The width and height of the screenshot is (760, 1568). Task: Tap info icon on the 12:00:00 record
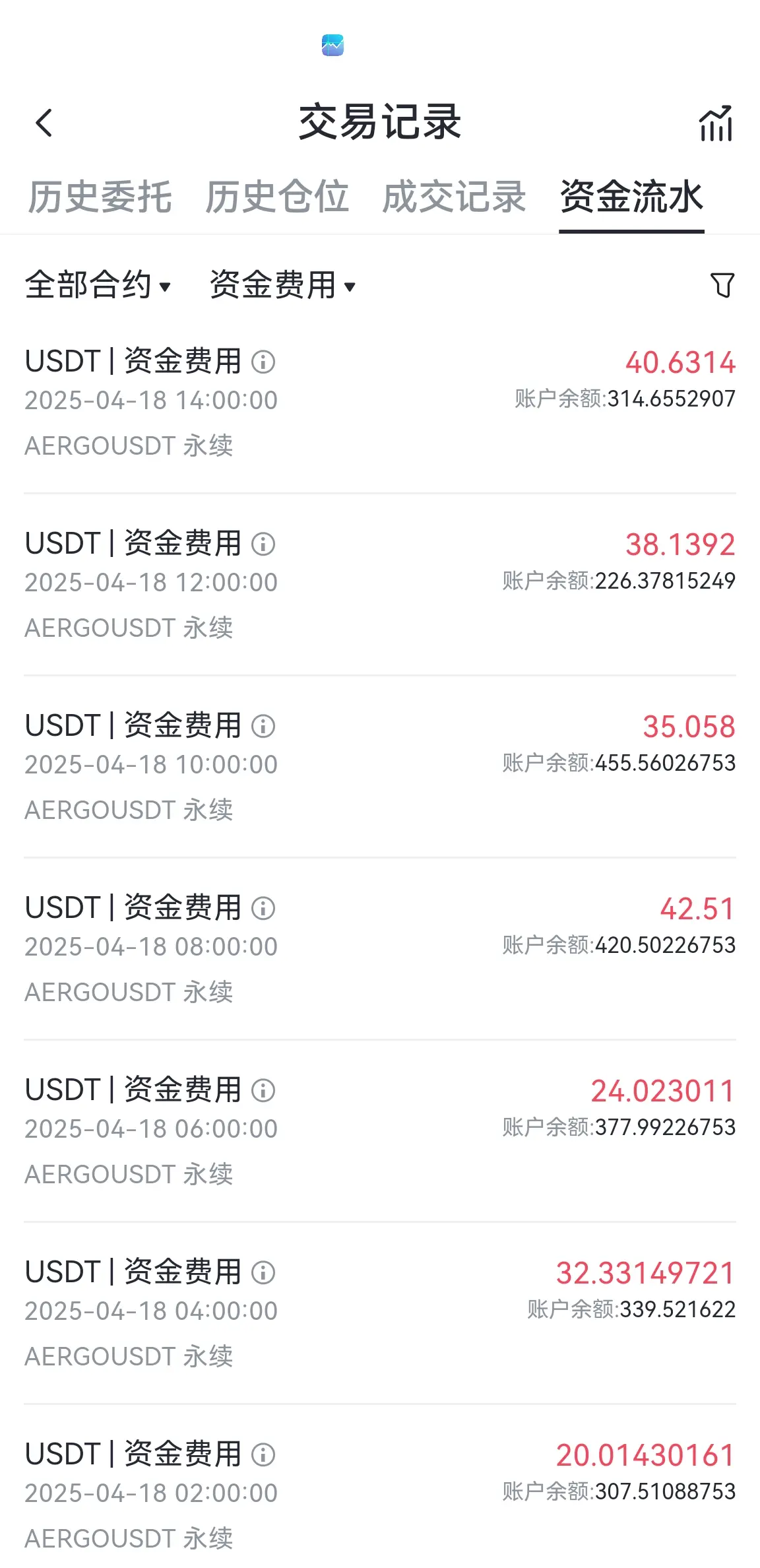tap(263, 544)
